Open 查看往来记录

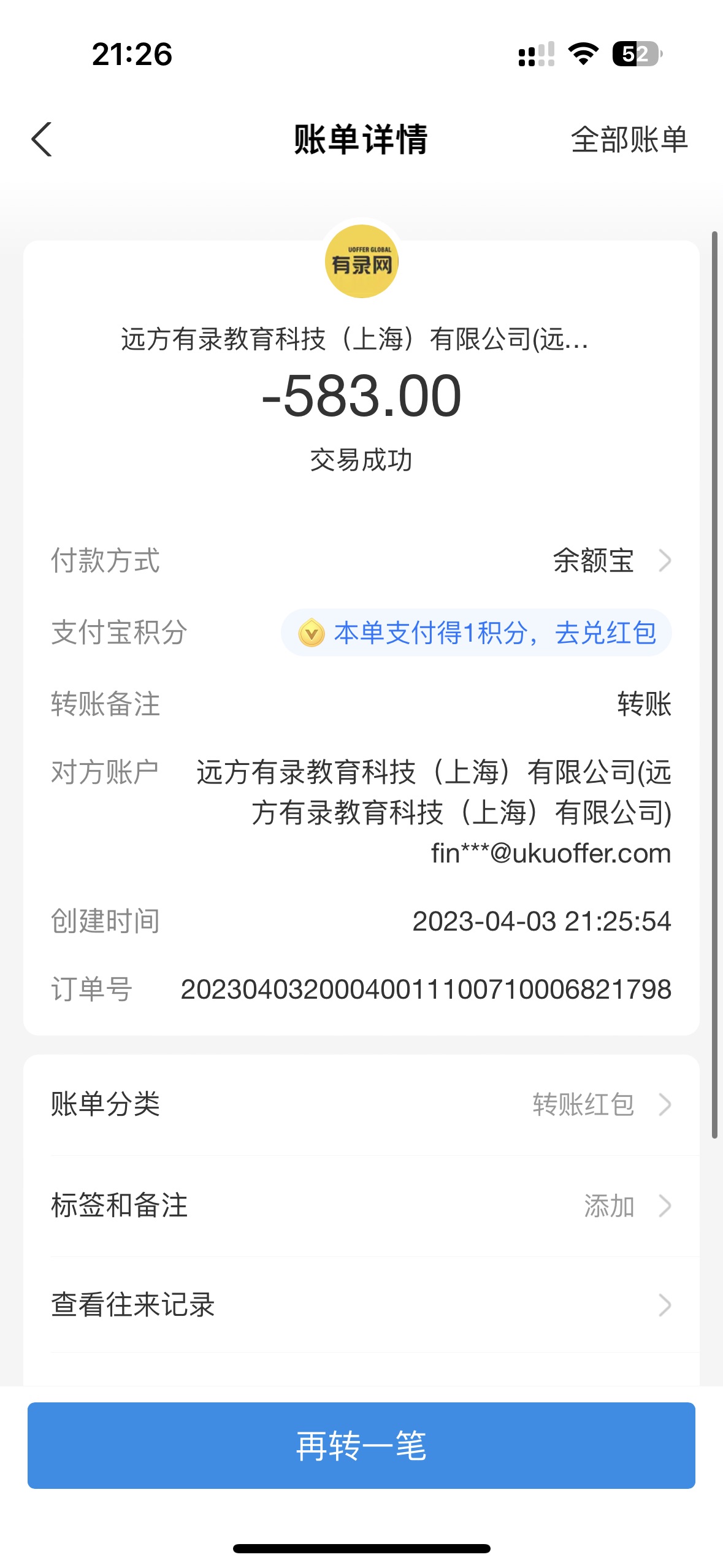[361, 1305]
